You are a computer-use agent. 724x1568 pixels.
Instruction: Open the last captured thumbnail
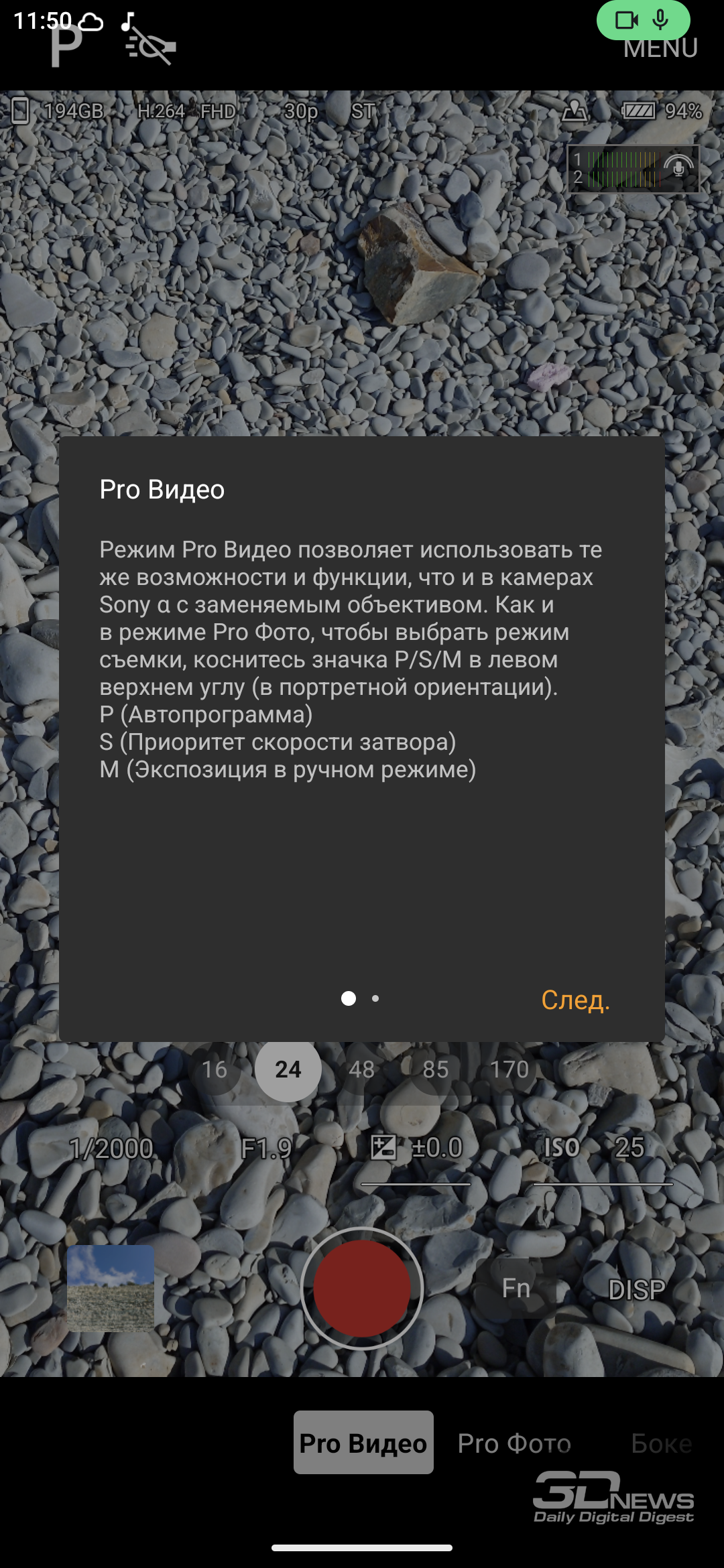pyautogui.click(x=111, y=1288)
